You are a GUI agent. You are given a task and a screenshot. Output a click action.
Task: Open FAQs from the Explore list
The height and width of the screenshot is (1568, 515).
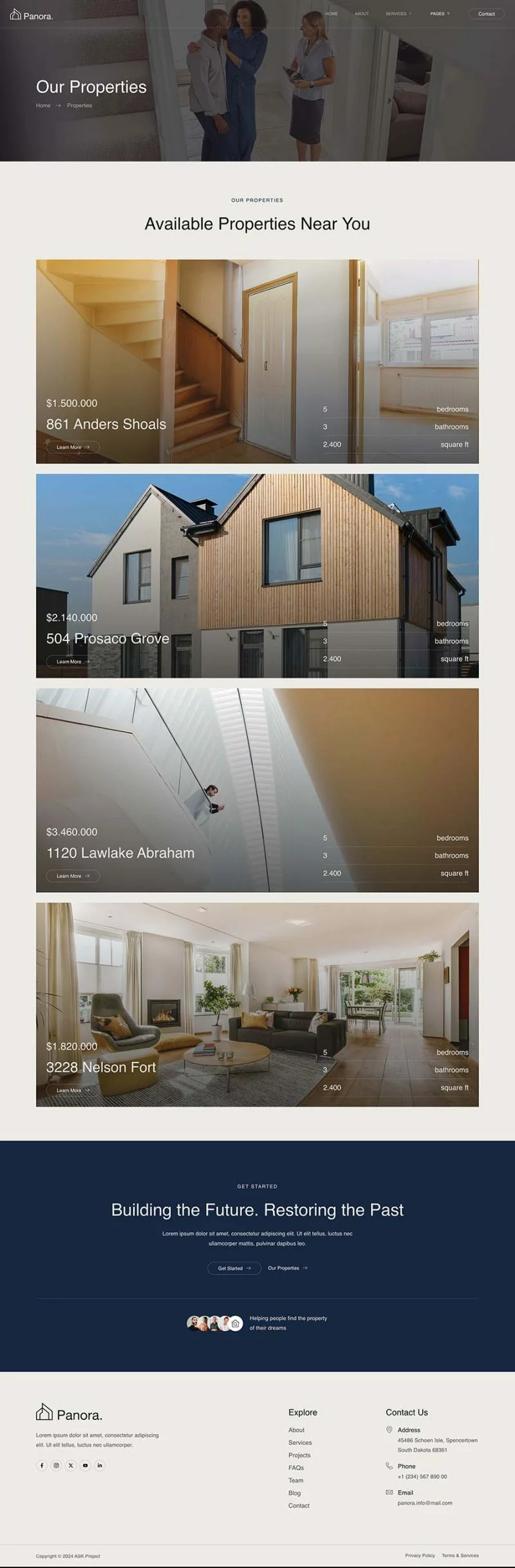pos(296,1468)
